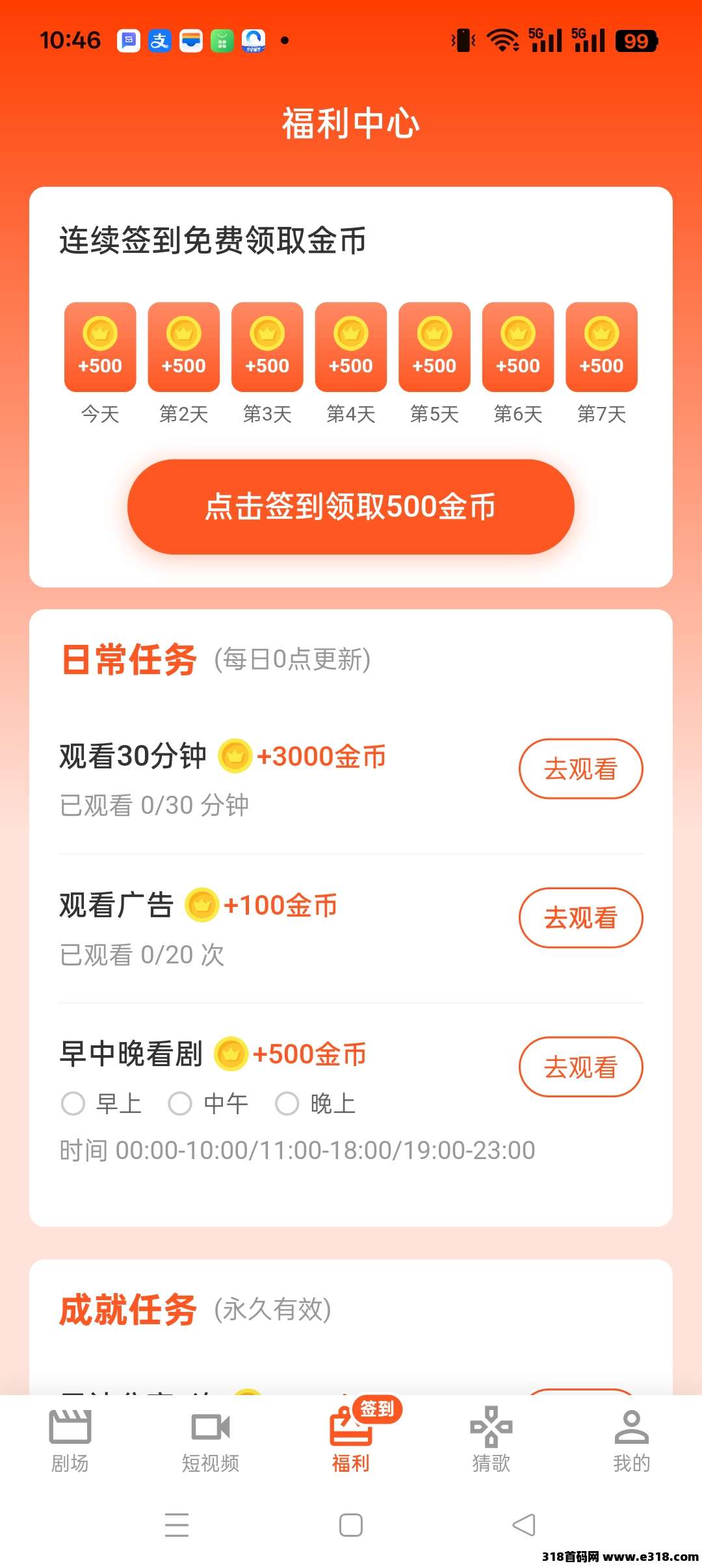This screenshot has width=702, height=1568.
Task: Click 去观看 for the 观看广告 task
Action: click(581, 918)
